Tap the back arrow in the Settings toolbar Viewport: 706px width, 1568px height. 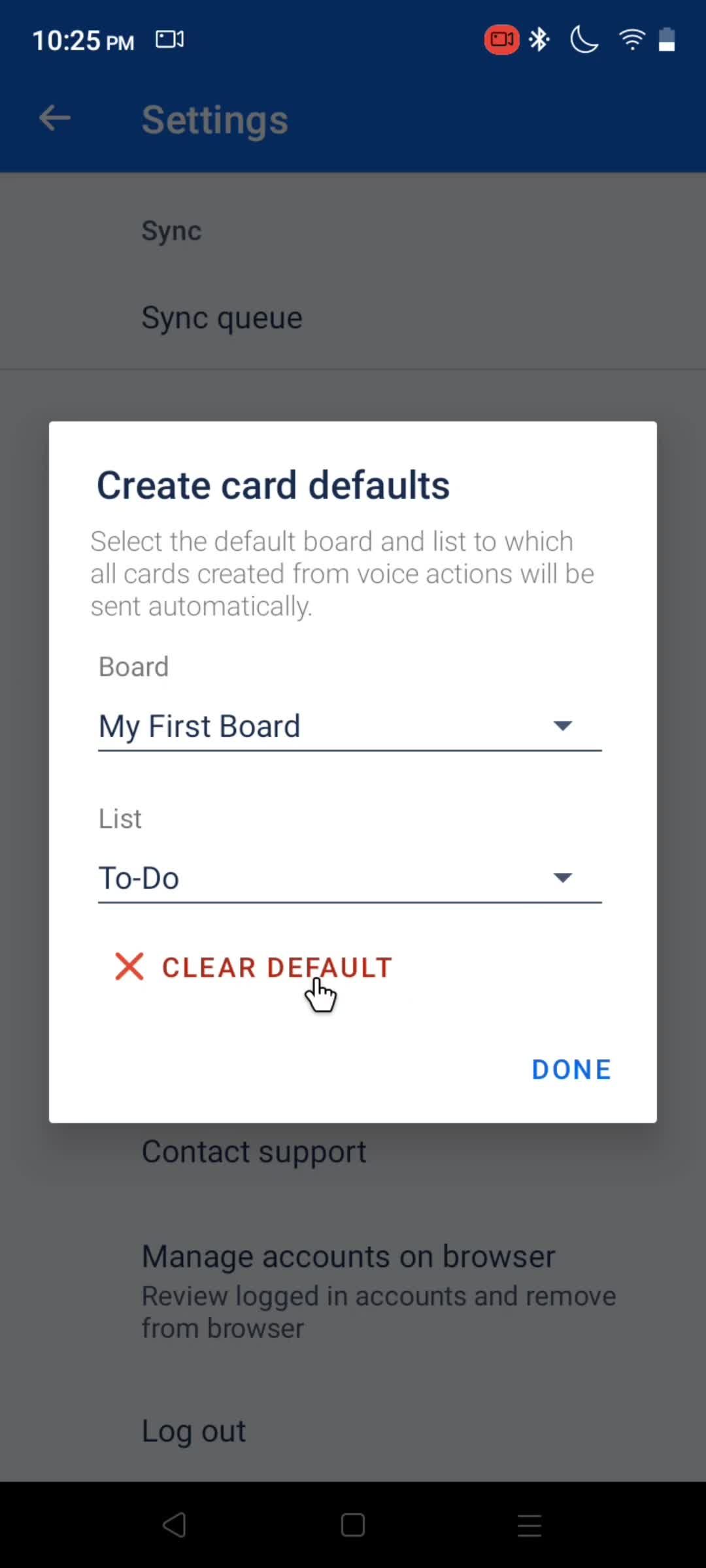(55, 119)
